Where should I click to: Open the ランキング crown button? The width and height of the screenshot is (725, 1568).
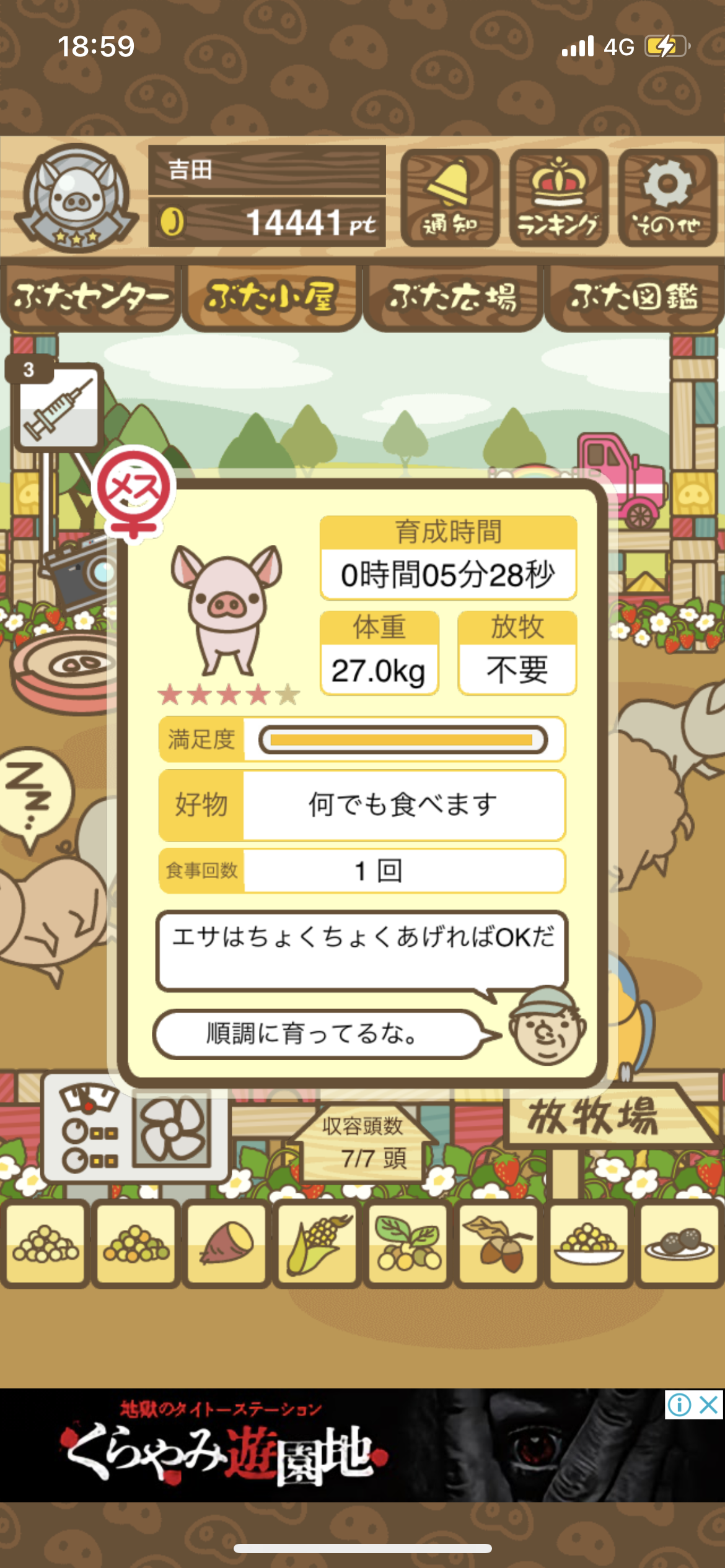[x=558, y=198]
